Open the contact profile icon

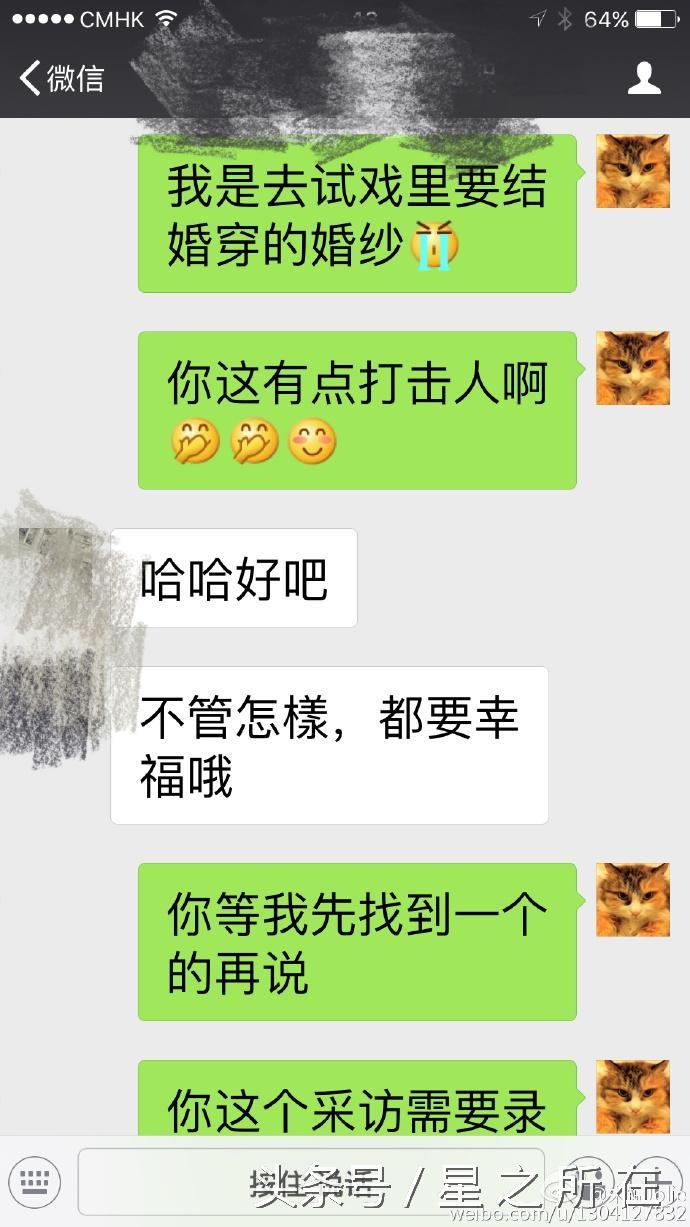644,78
